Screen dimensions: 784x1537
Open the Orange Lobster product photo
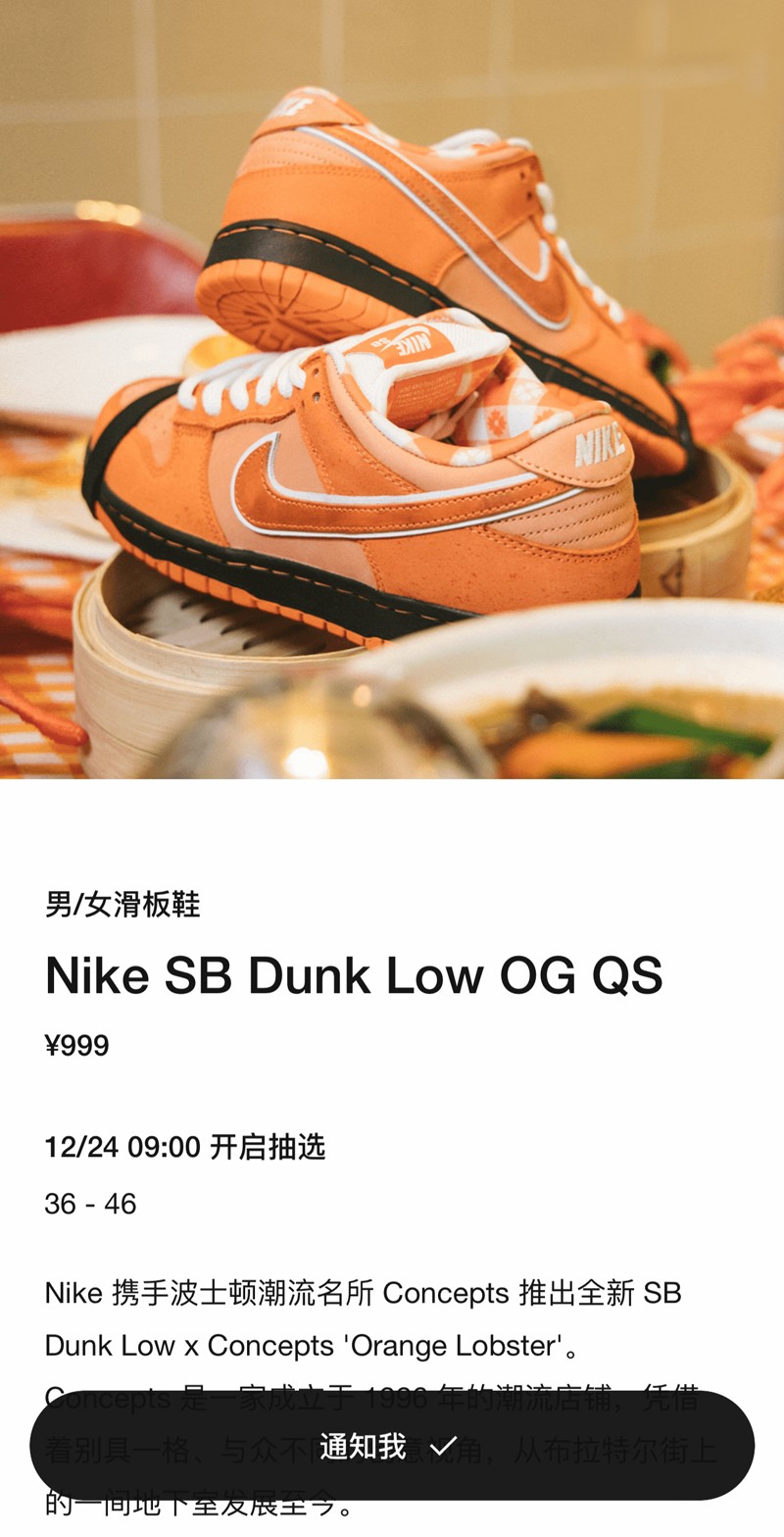(392, 390)
